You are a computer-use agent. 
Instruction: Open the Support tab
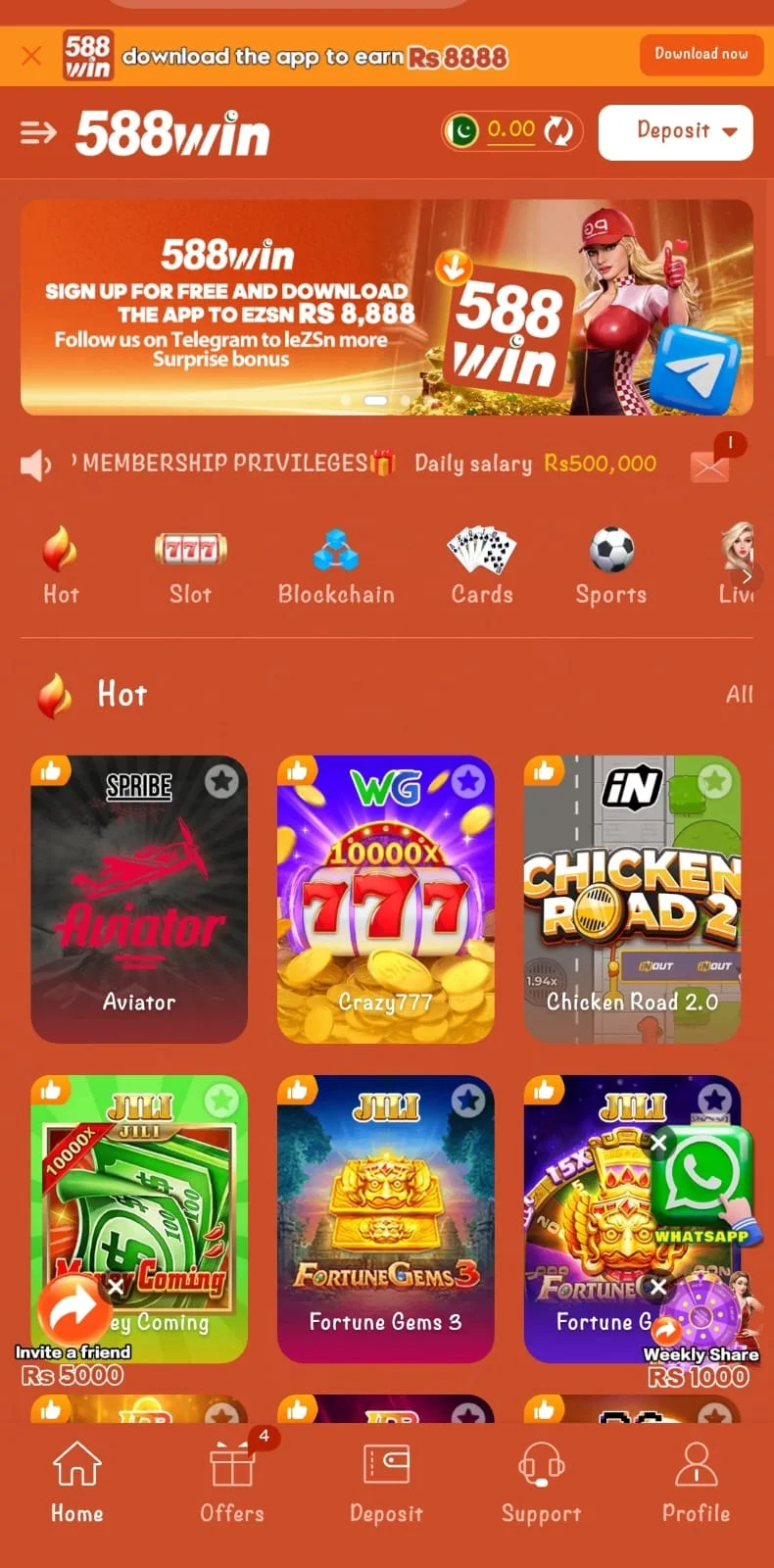(541, 1482)
